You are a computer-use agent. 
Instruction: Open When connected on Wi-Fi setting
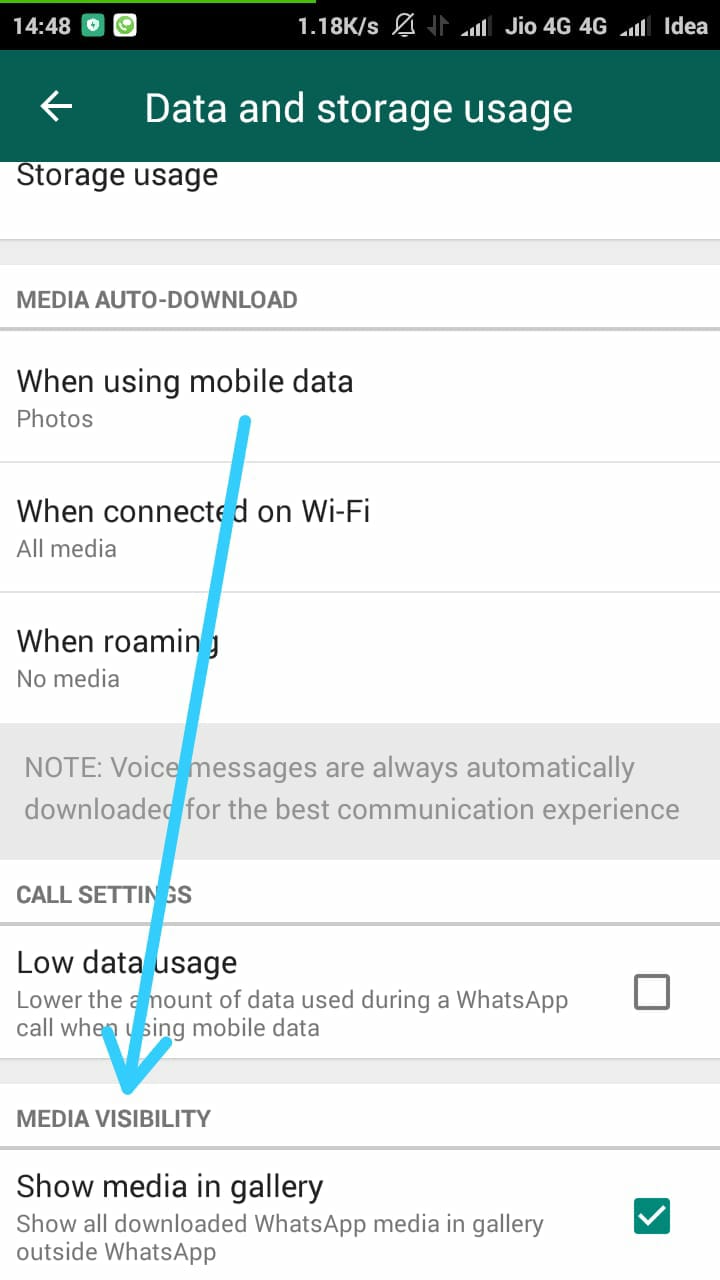point(360,527)
